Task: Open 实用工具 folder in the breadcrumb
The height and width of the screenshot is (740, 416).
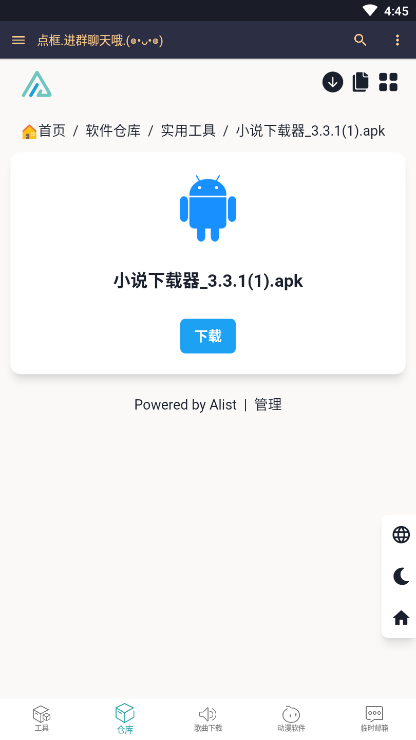Action: (x=188, y=131)
